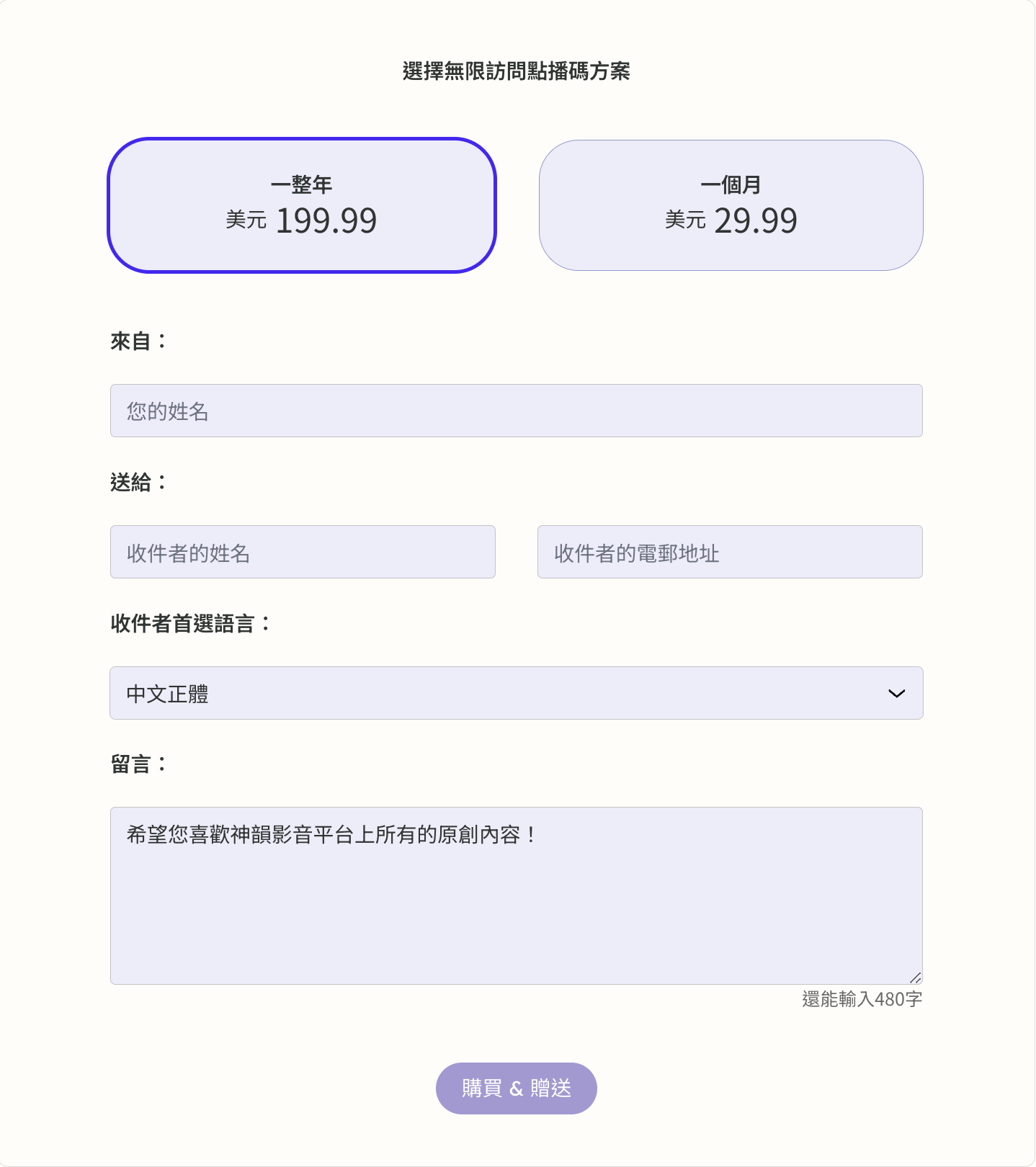Click the 送給 label
This screenshot has width=1036, height=1167.
click(x=138, y=482)
